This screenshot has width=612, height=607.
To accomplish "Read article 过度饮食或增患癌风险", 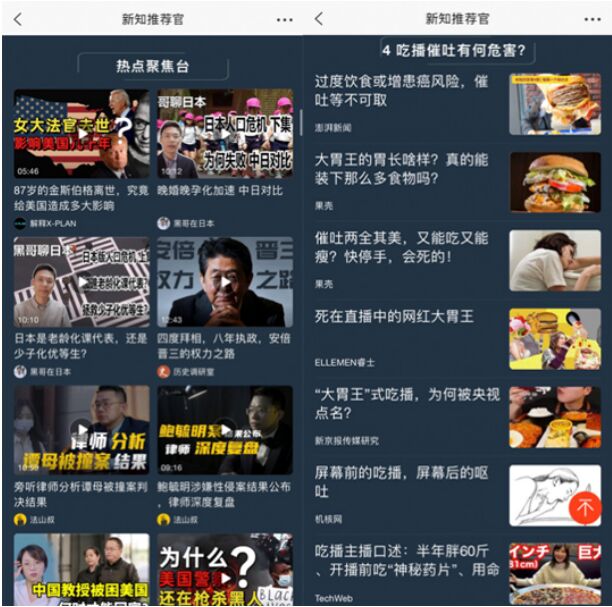I will (402, 91).
